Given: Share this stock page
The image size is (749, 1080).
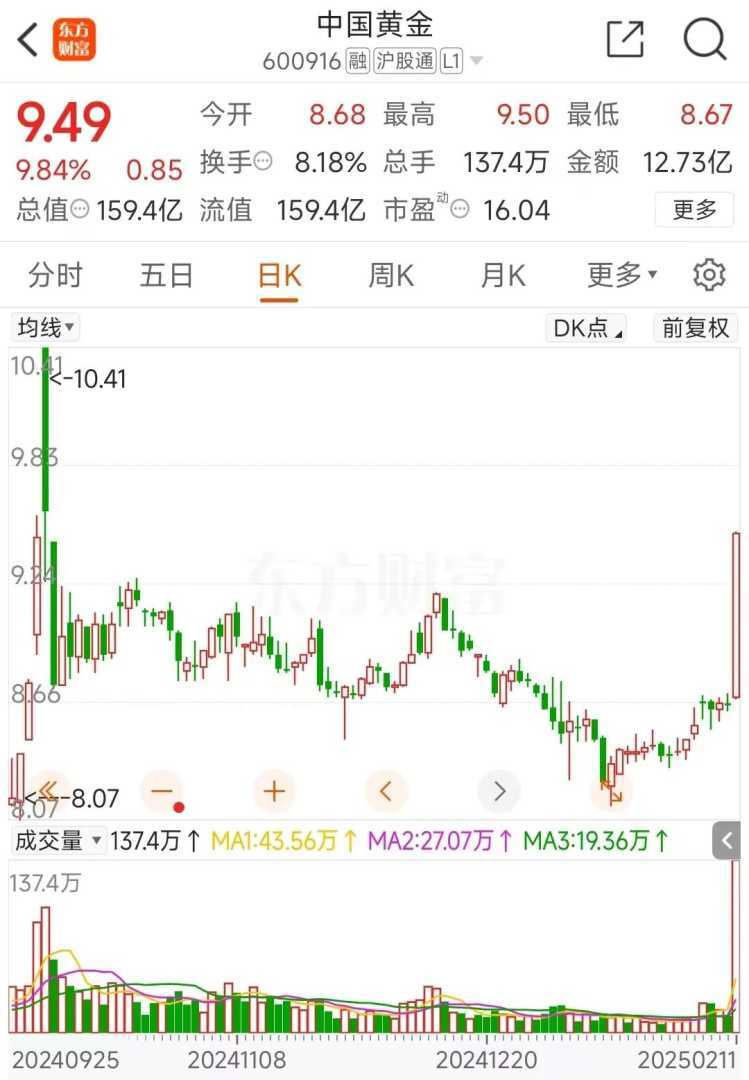Looking at the screenshot, I should pos(625,40).
